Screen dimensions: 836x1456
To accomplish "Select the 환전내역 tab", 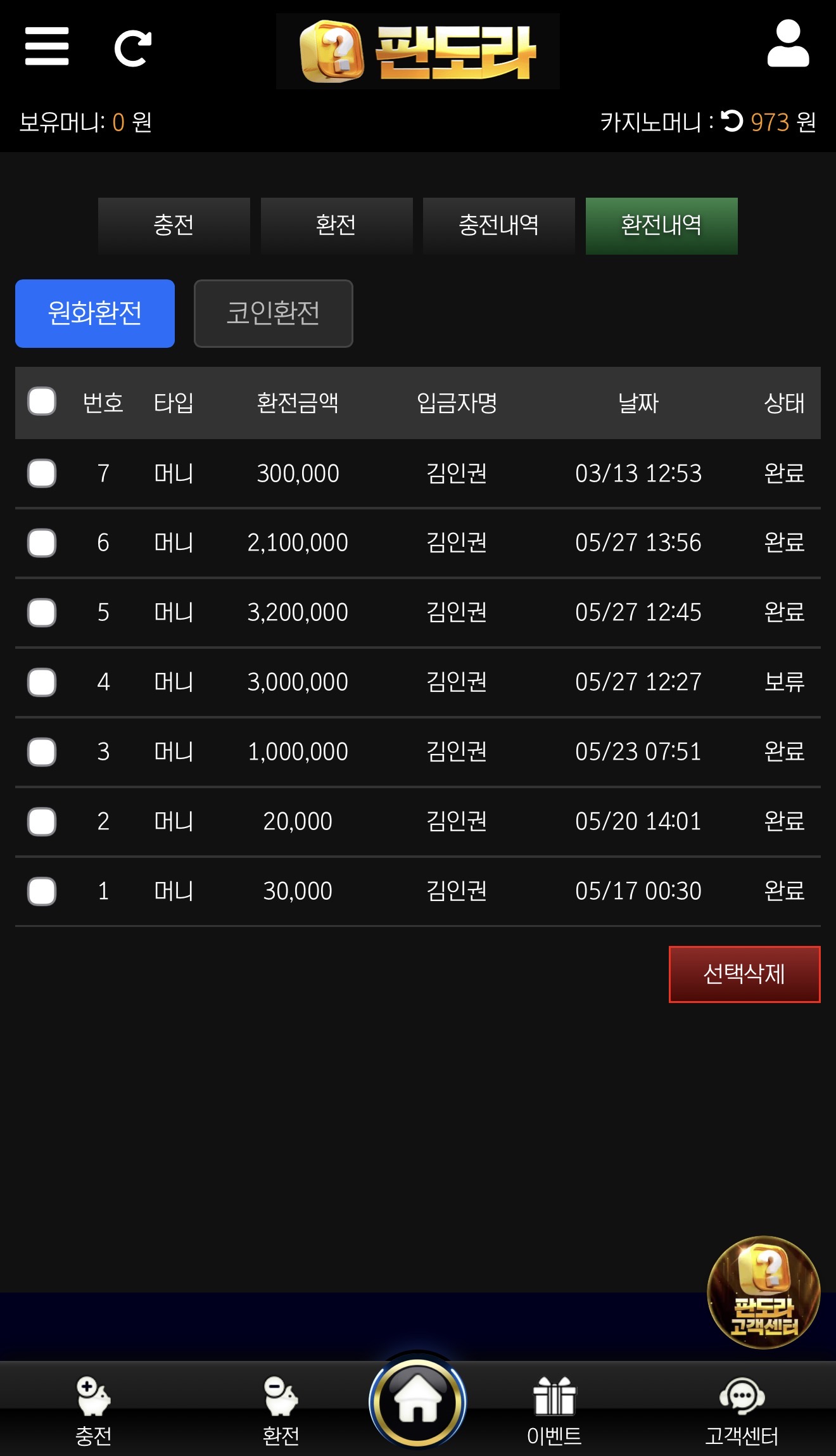I will pos(661,226).
